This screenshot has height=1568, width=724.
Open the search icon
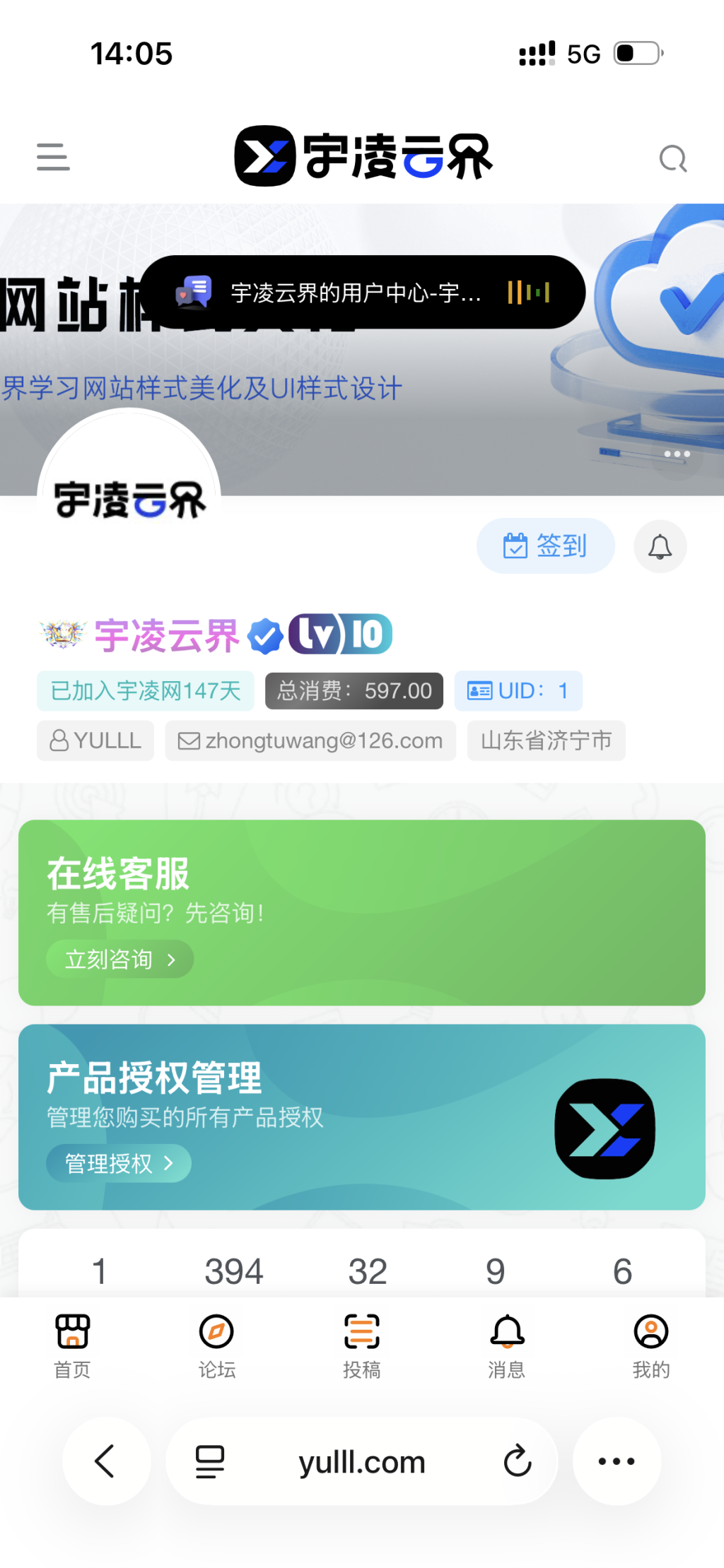(672, 159)
